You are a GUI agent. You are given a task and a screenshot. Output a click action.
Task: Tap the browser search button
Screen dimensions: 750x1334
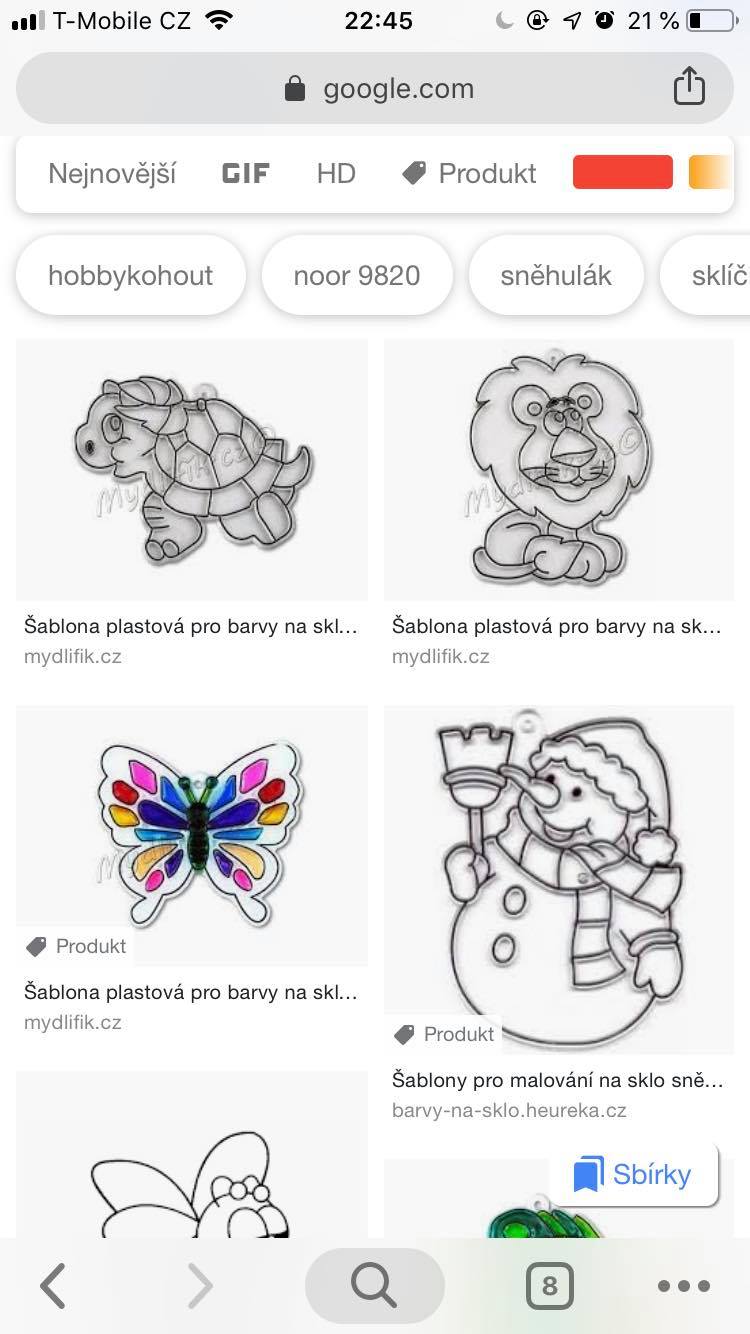tap(374, 1285)
